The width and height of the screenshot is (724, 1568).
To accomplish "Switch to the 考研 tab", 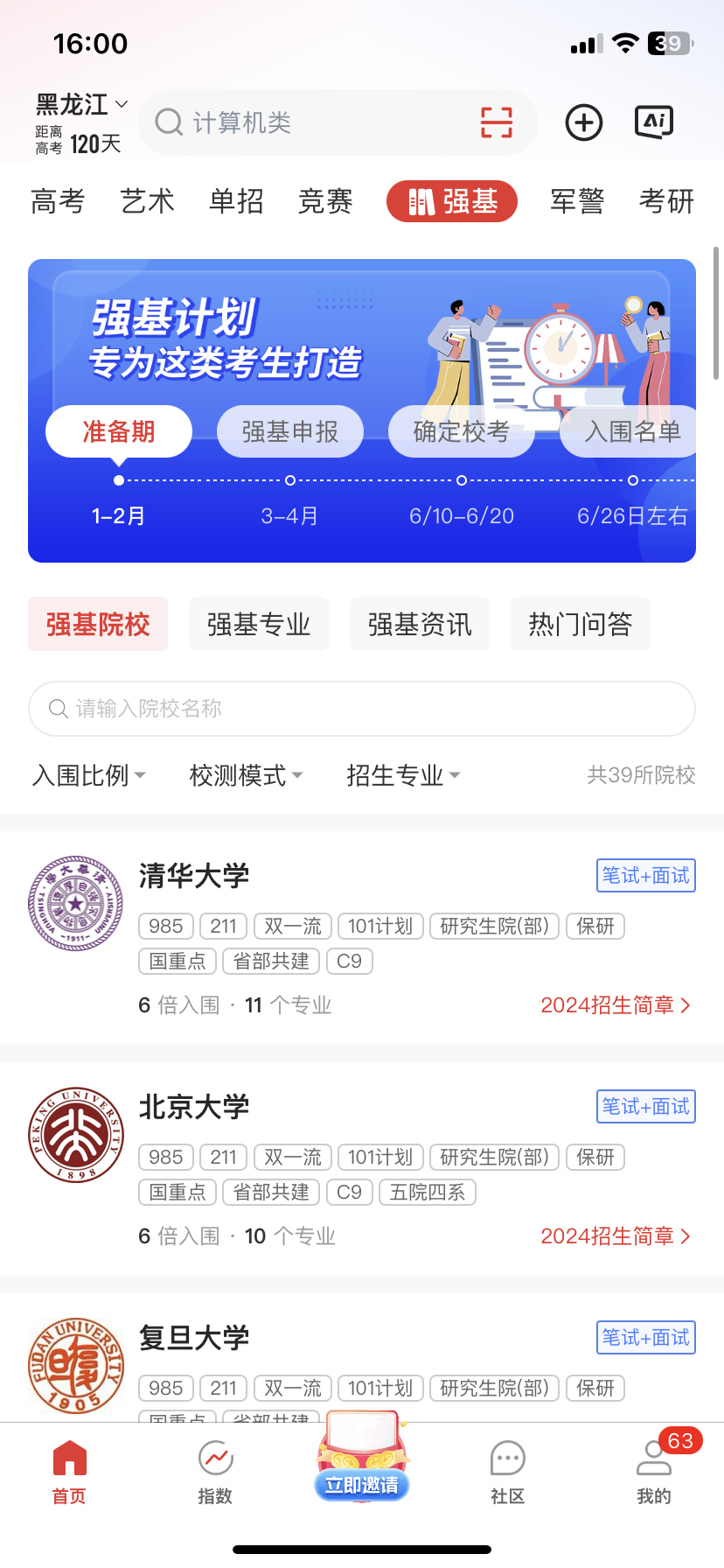I will coord(666,202).
